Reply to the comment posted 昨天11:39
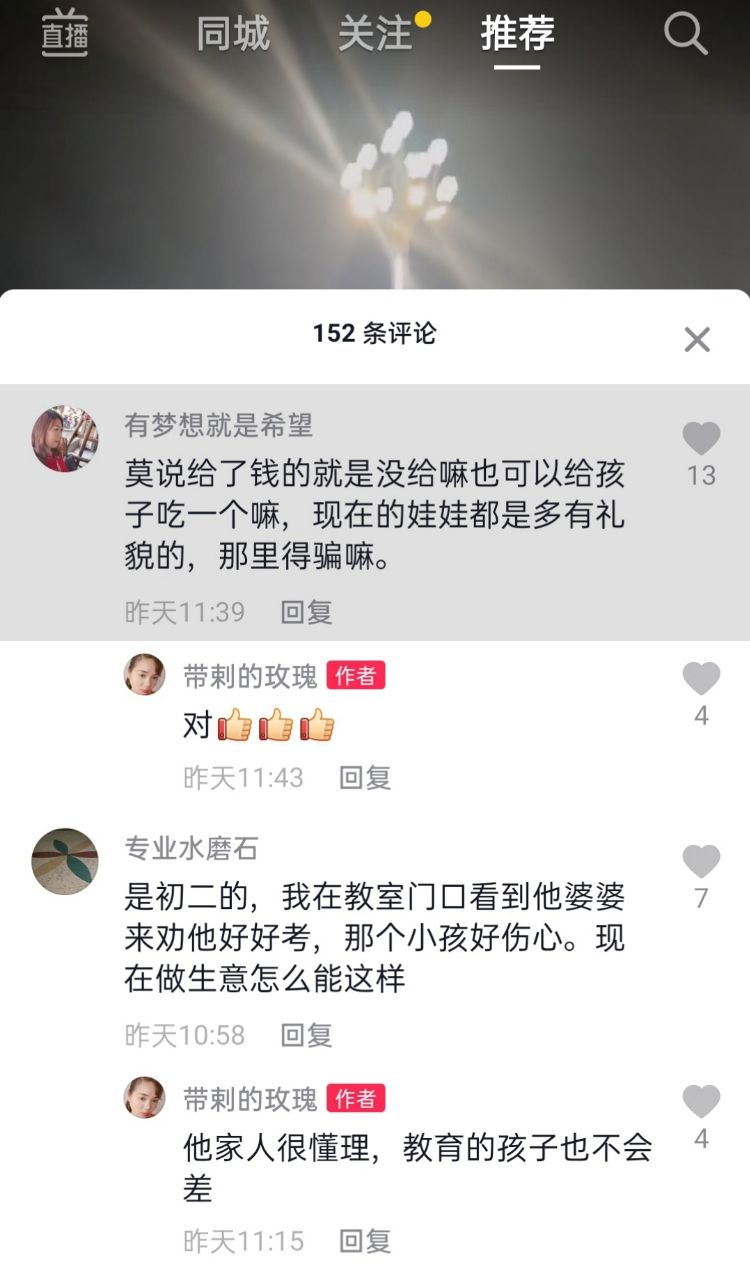The image size is (750, 1280). coord(306,612)
